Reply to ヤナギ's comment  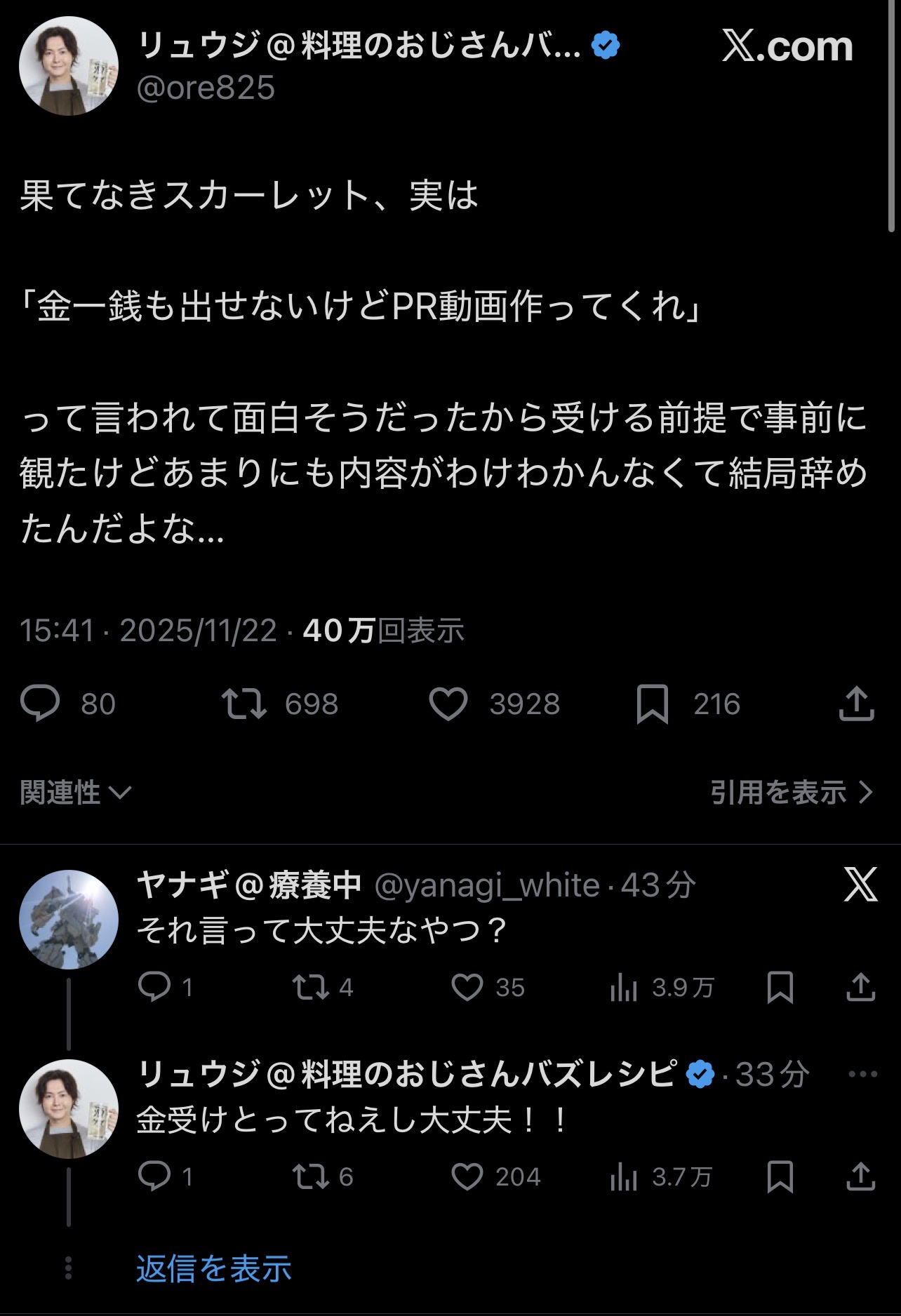[x=155, y=987]
